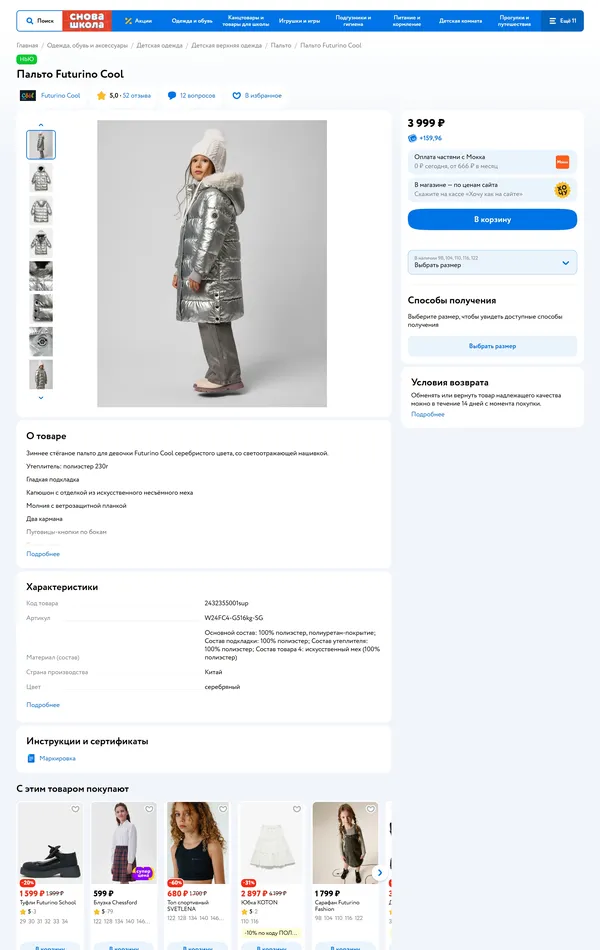Expand Подробнее in the Характеристики section

click(x=43, y=705)
